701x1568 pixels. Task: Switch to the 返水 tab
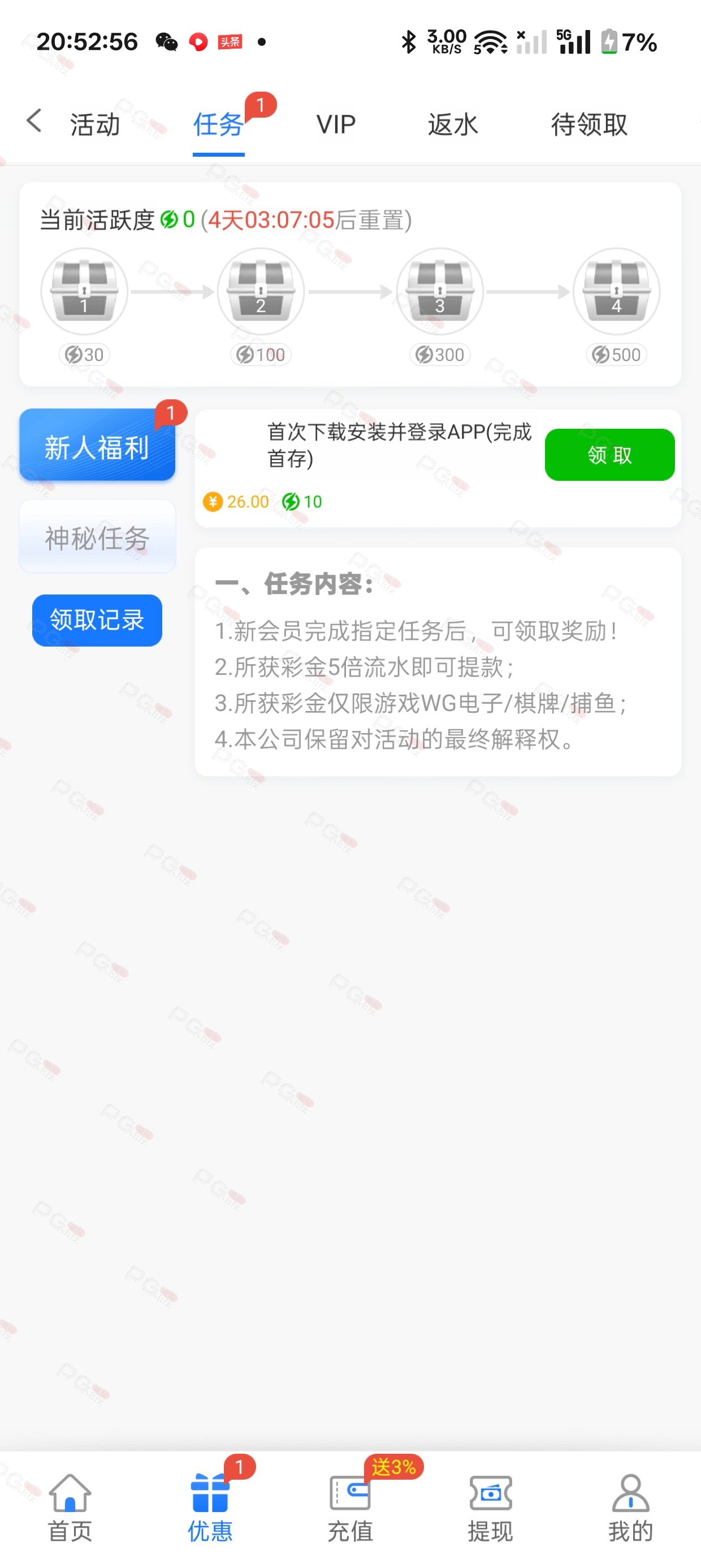coord(453,125)
